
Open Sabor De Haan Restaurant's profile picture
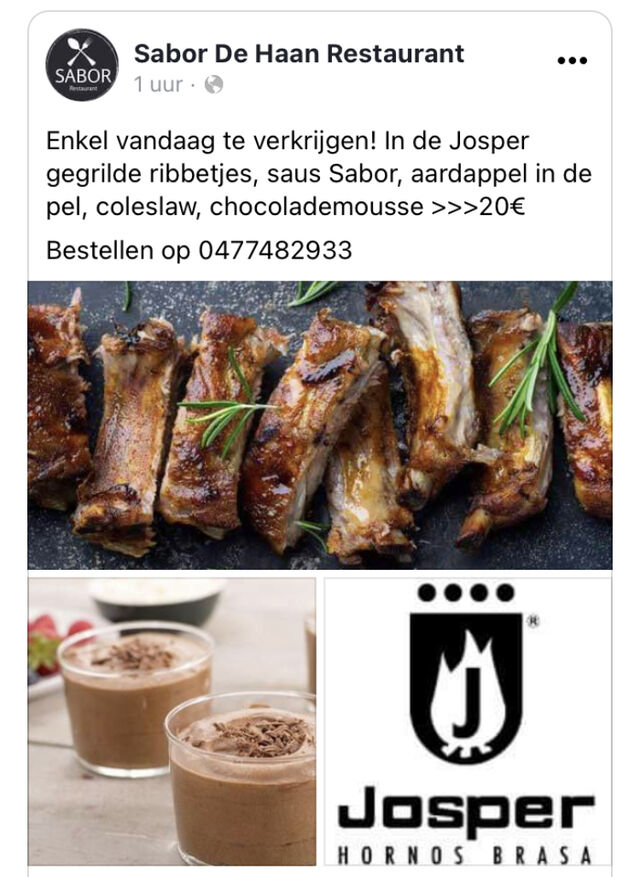pyautogui.click(x=82, y=65)
